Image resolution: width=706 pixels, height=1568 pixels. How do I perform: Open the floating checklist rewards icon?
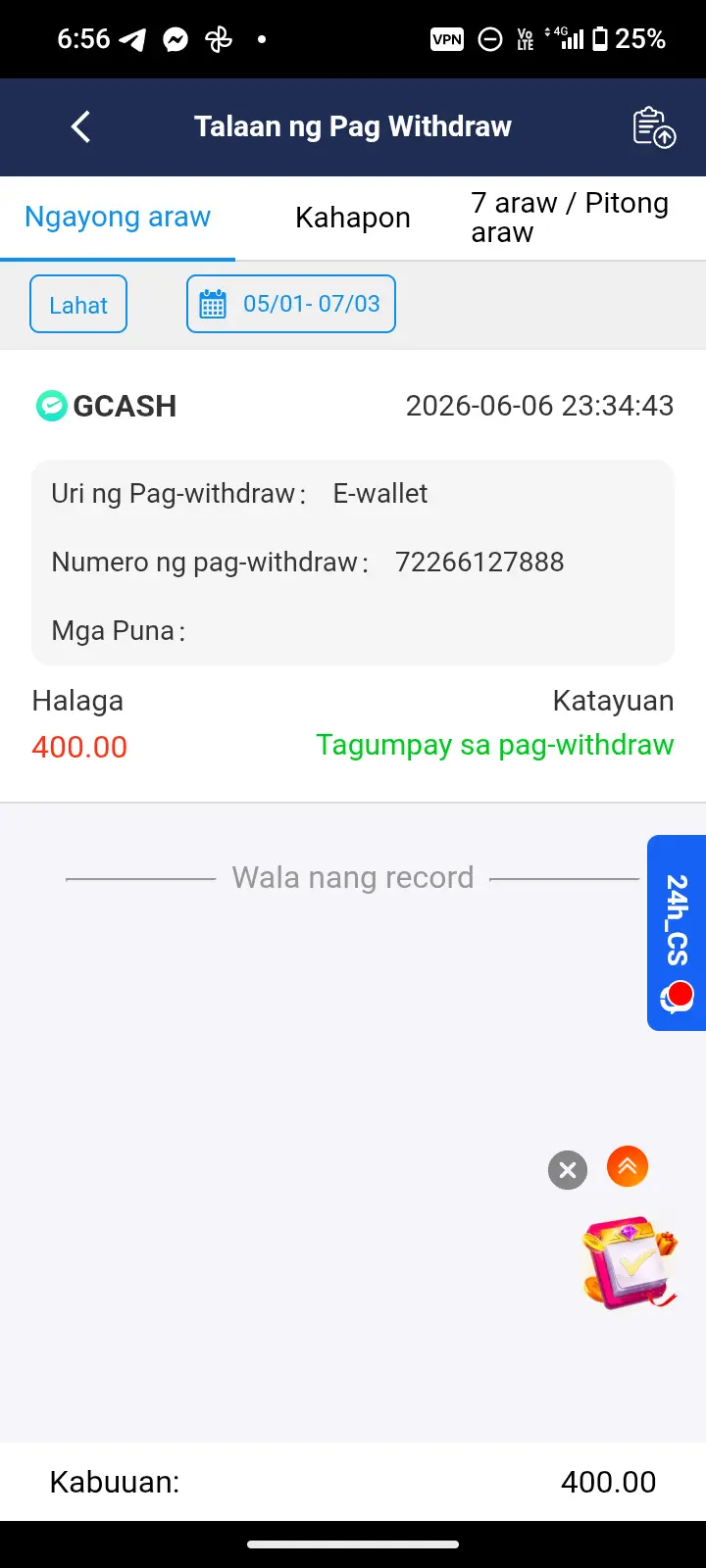629,1262
